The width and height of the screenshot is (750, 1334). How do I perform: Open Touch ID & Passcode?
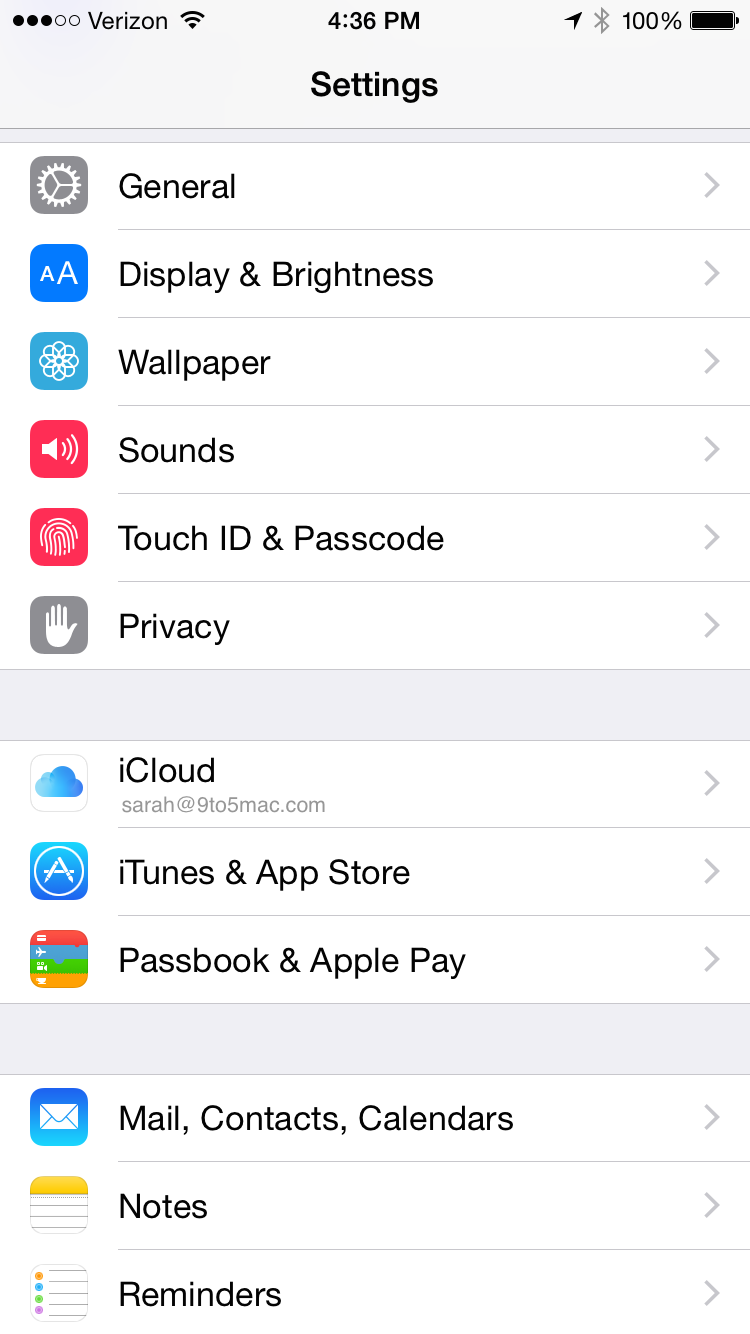point(375,538)
